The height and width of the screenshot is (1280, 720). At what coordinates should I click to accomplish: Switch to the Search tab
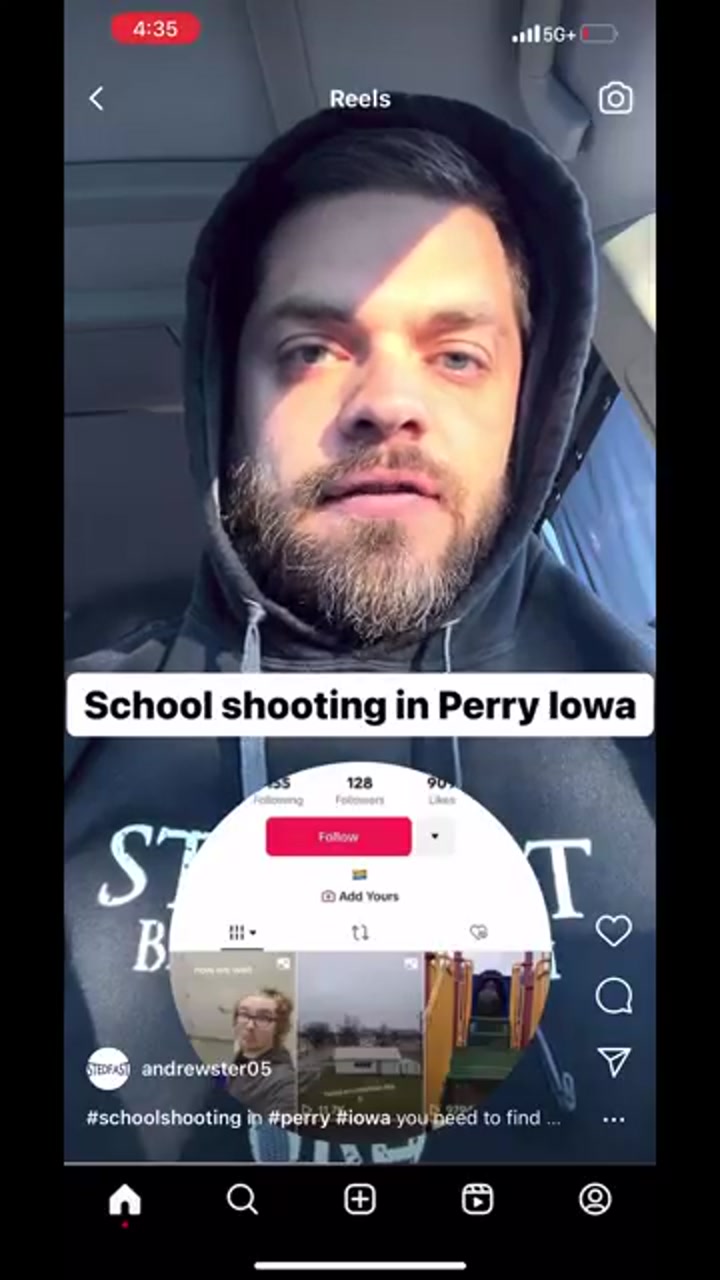(x=242, y=1199)
